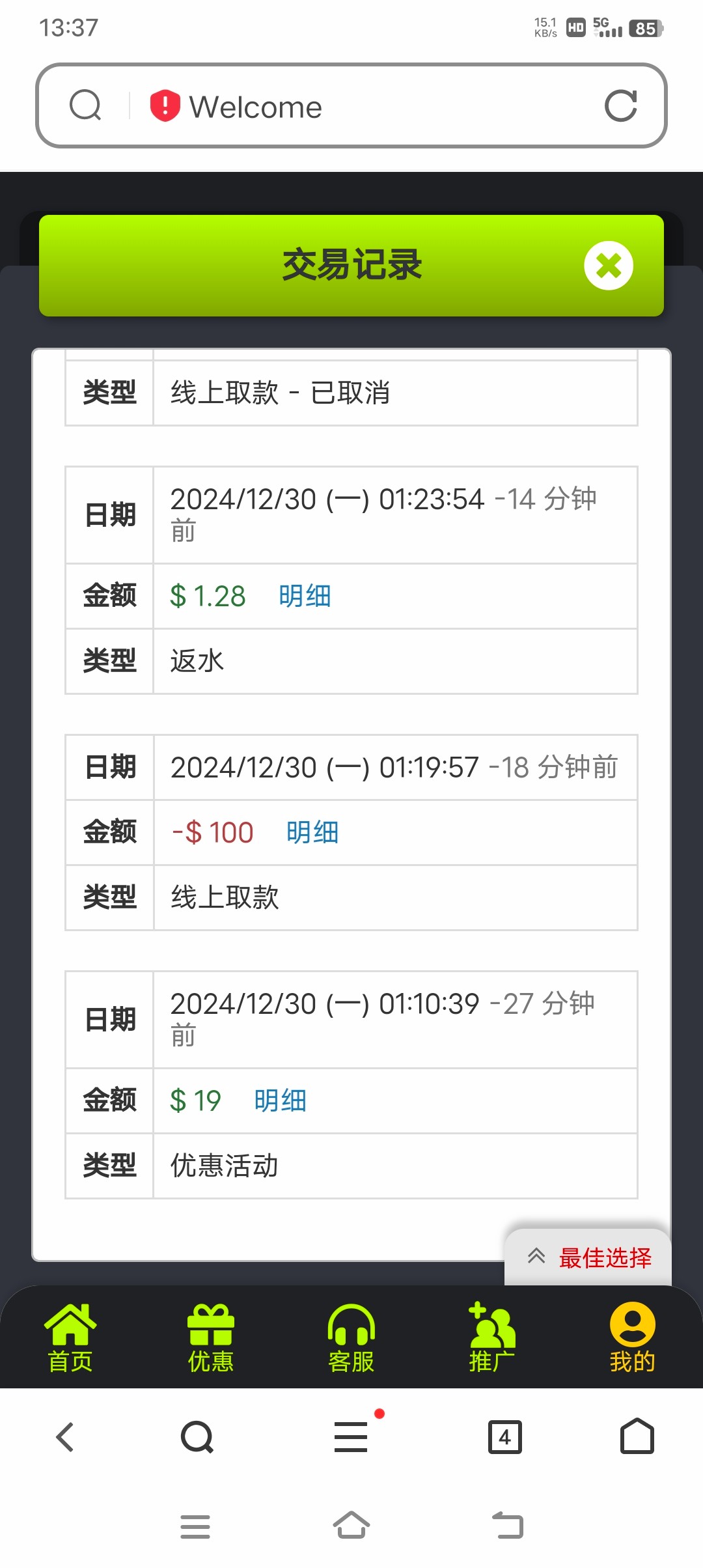Open 明细 for the $1.28 返水 record
The image size is (703, 1568).
[x=305, y=596]
